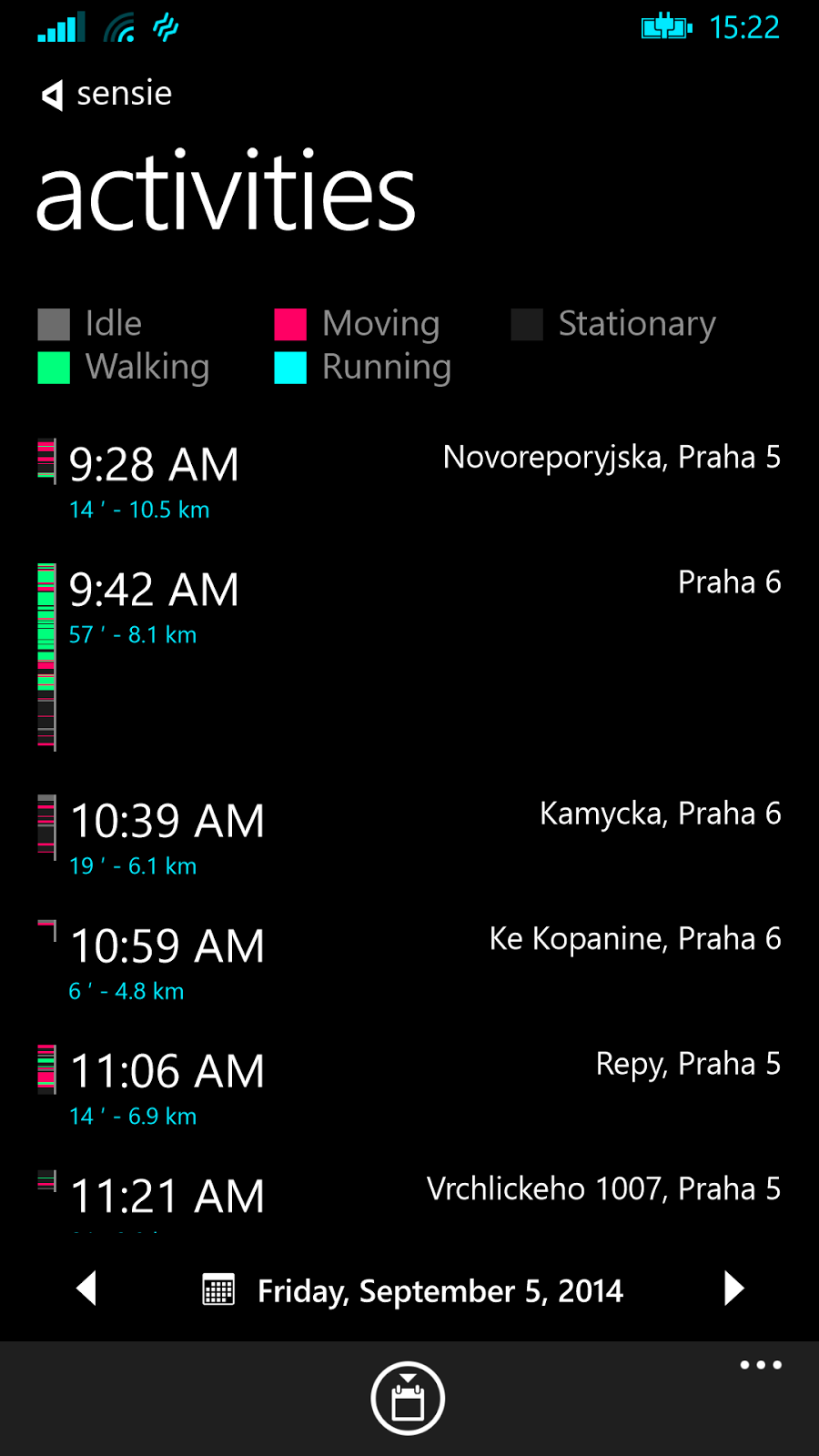Open the Repy, Praha 5 trip details
Screen dimensions: 819x1456
tap(688, 1063)
